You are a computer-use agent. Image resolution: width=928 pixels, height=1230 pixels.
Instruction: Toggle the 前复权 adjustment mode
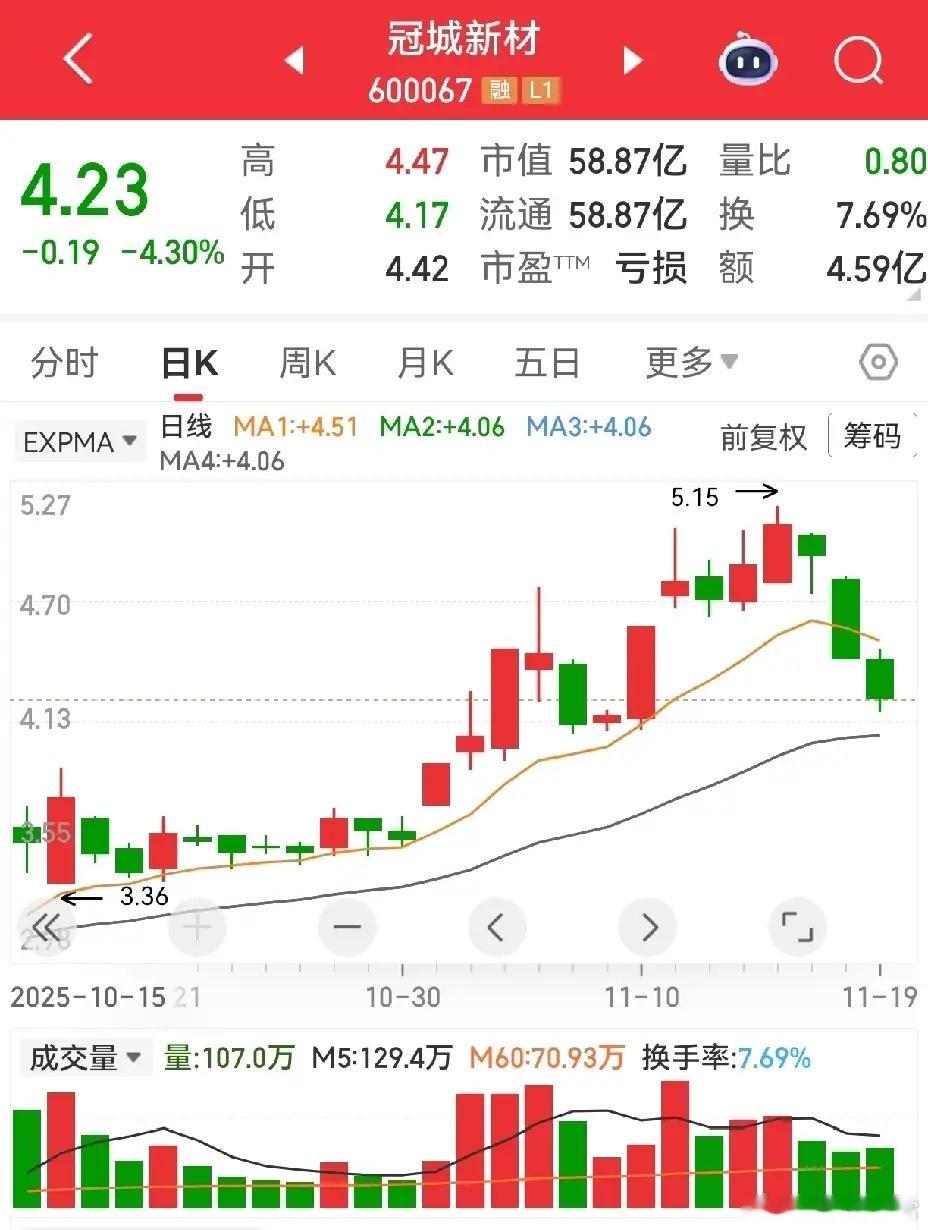(x=763, y=438)
